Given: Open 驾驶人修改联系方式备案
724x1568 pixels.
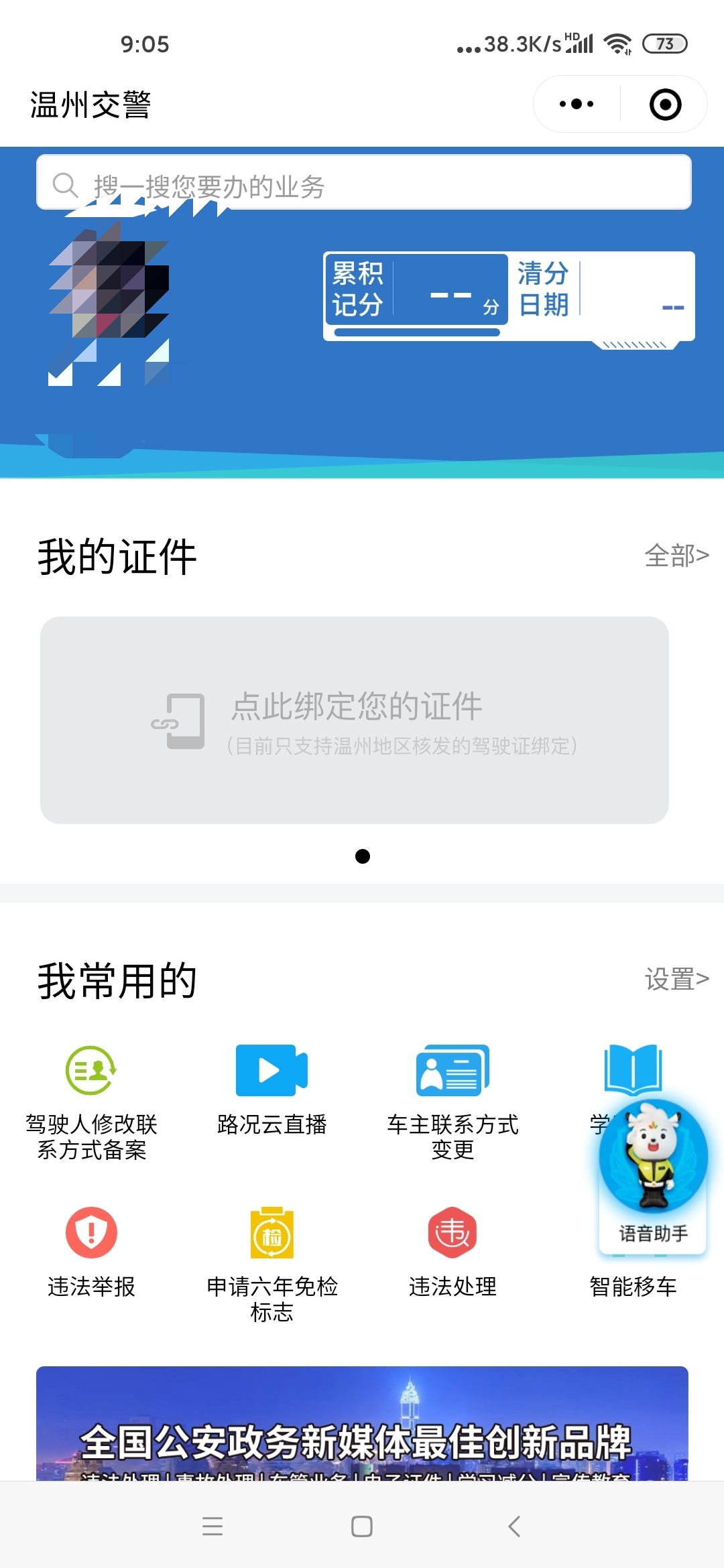Looking at the screenshot, I should point(91,1099).
